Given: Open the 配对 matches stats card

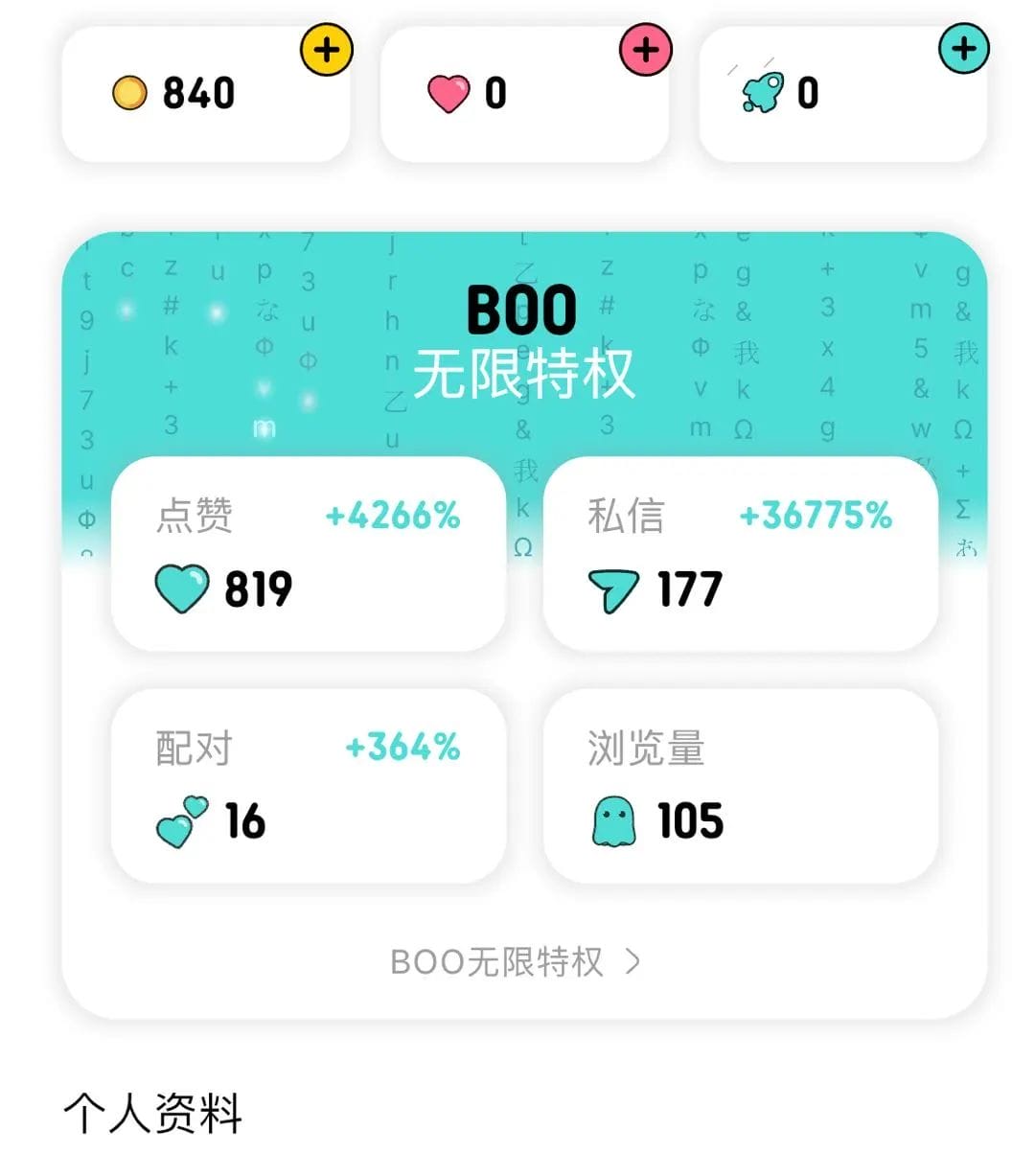Looking at the screenshot, I should click(x=308, y=785).
